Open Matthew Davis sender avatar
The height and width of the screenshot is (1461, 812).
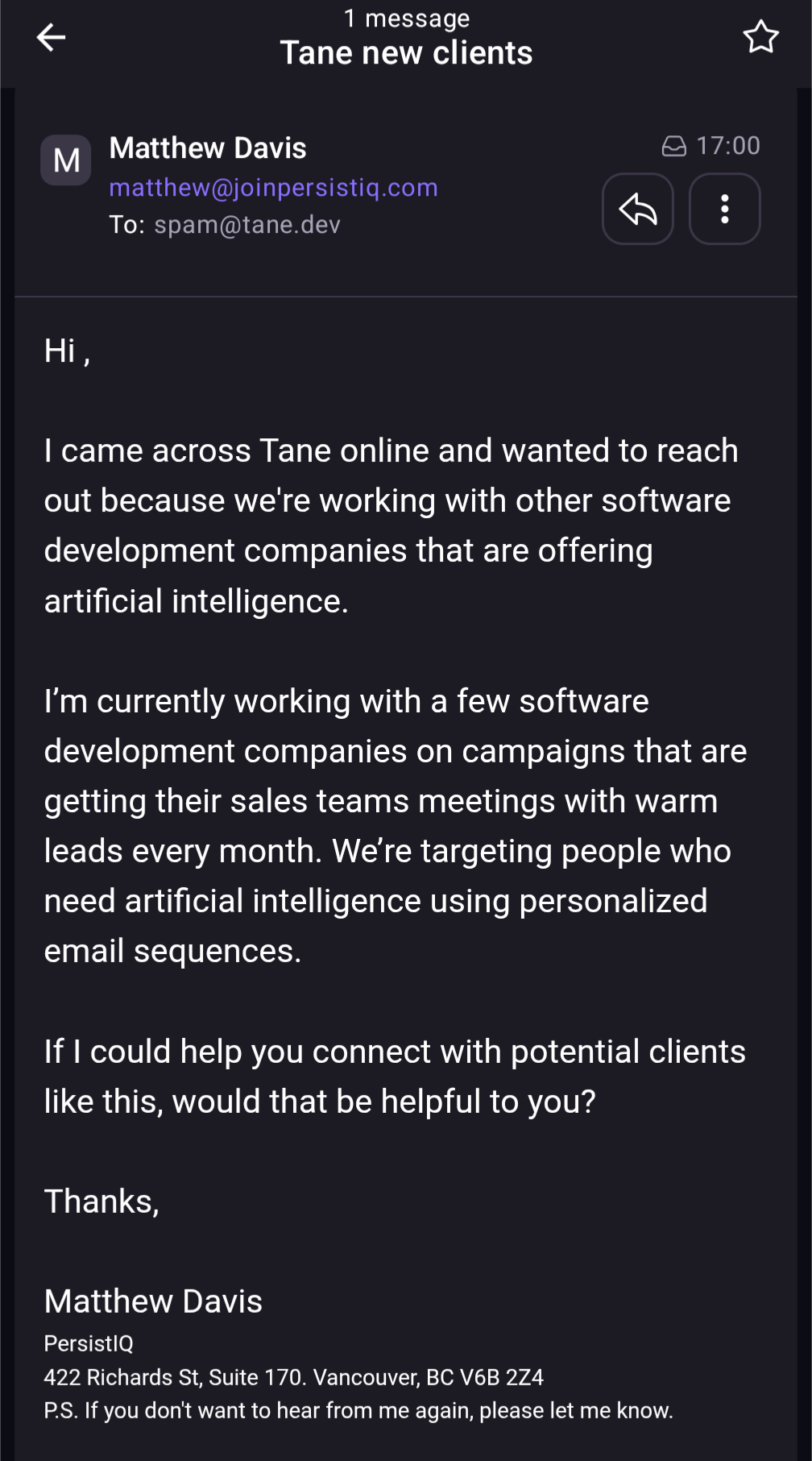point(66,160)
